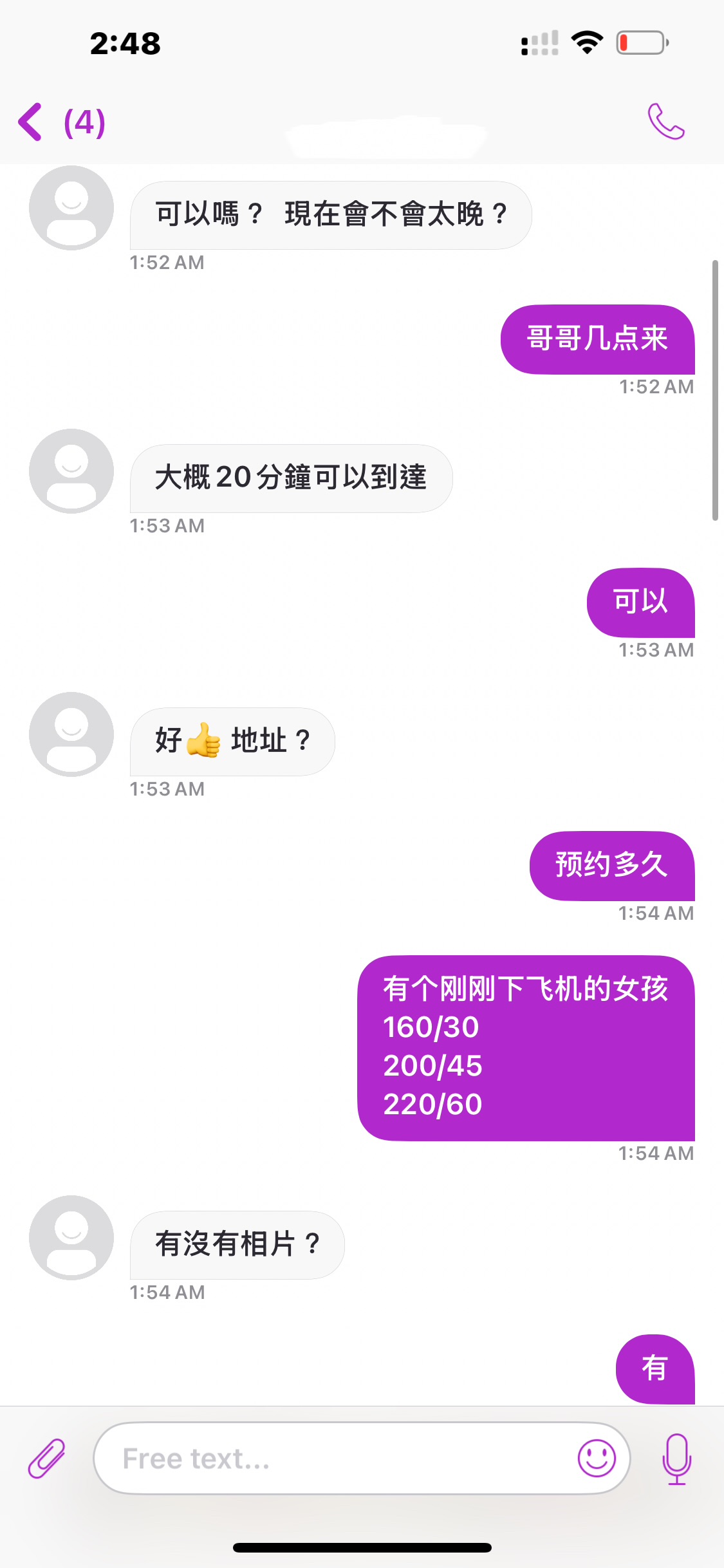The image size is (724, 1568).
Task: Open contact avatar beside 有沒有相片？ message
Action: (71, 1237)
